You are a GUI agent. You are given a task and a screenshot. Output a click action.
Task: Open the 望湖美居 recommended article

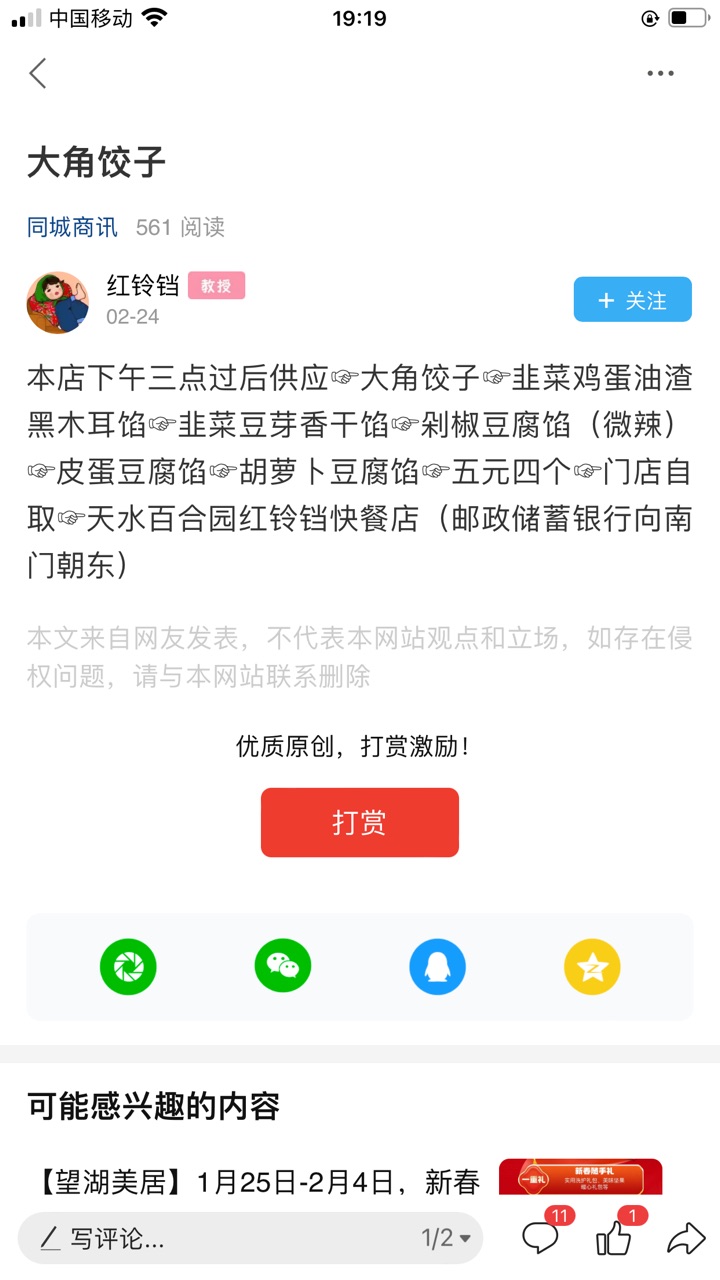click(x=255, y=1183)
